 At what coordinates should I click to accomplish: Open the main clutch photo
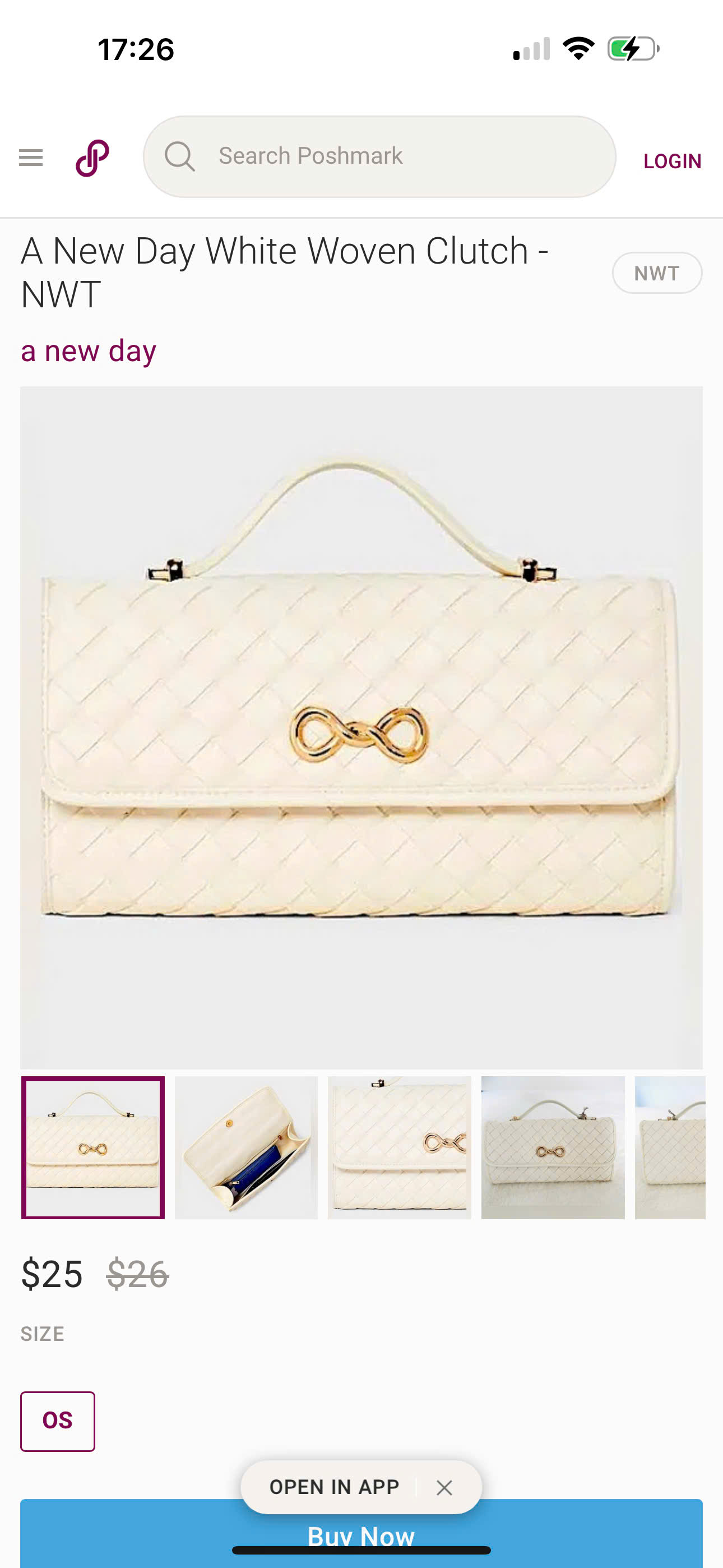coord(361,727)
